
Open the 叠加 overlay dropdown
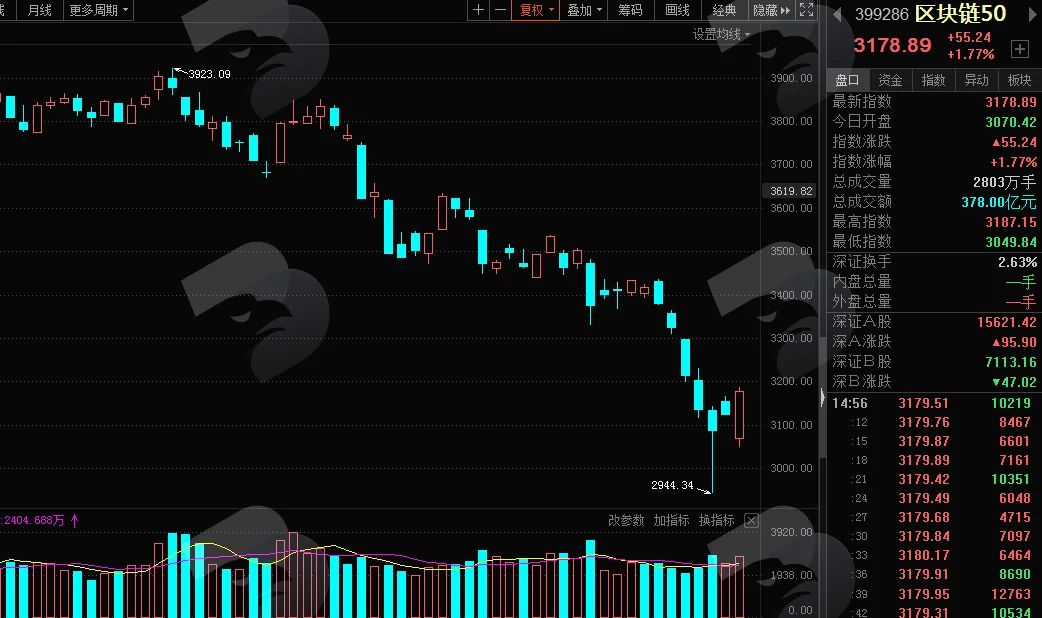point(584,10)
